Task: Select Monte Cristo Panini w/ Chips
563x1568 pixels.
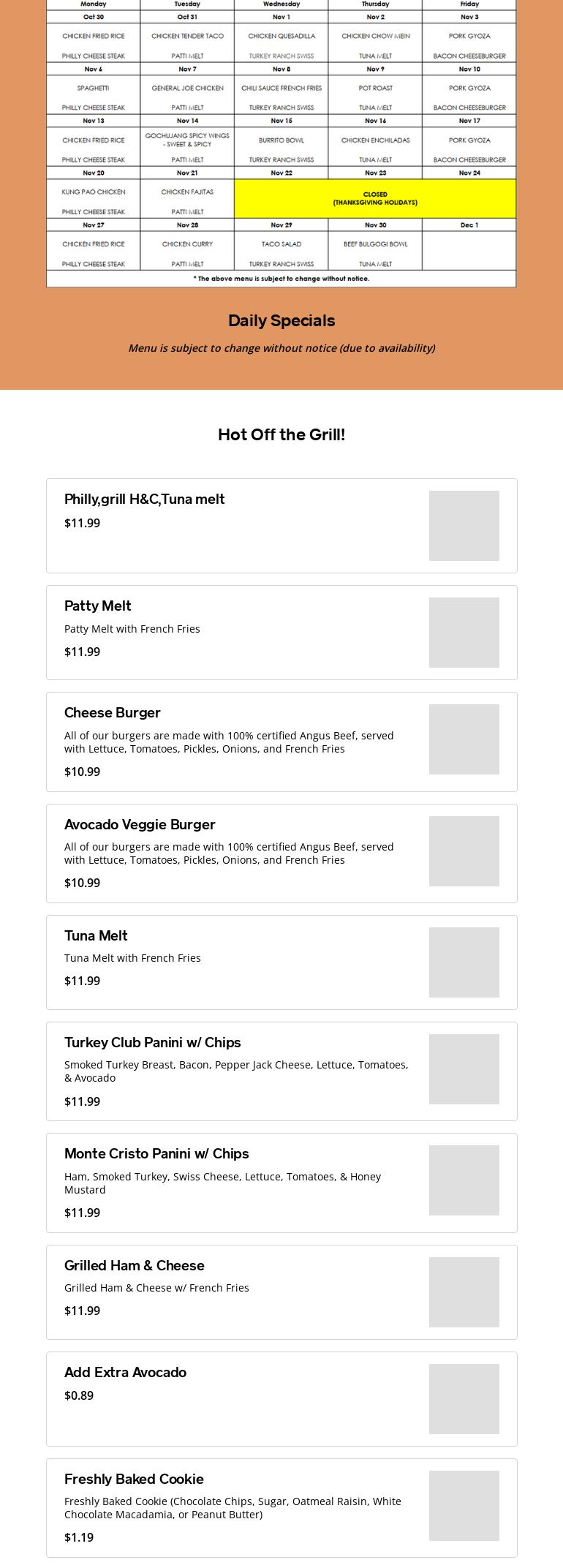Action: (281, 1183)
